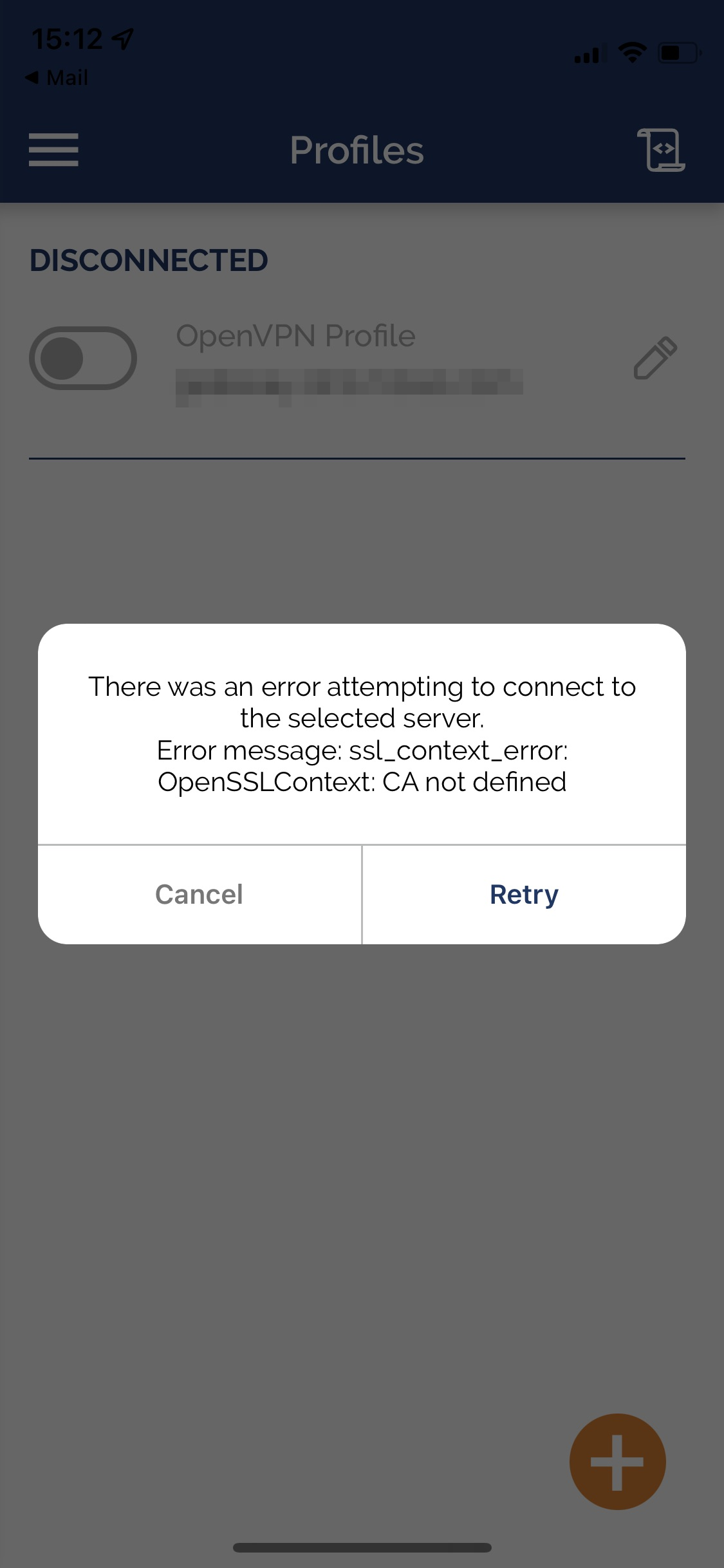Retry the VPN connection
Screen dimensions: 724x1568
[524, 895]
